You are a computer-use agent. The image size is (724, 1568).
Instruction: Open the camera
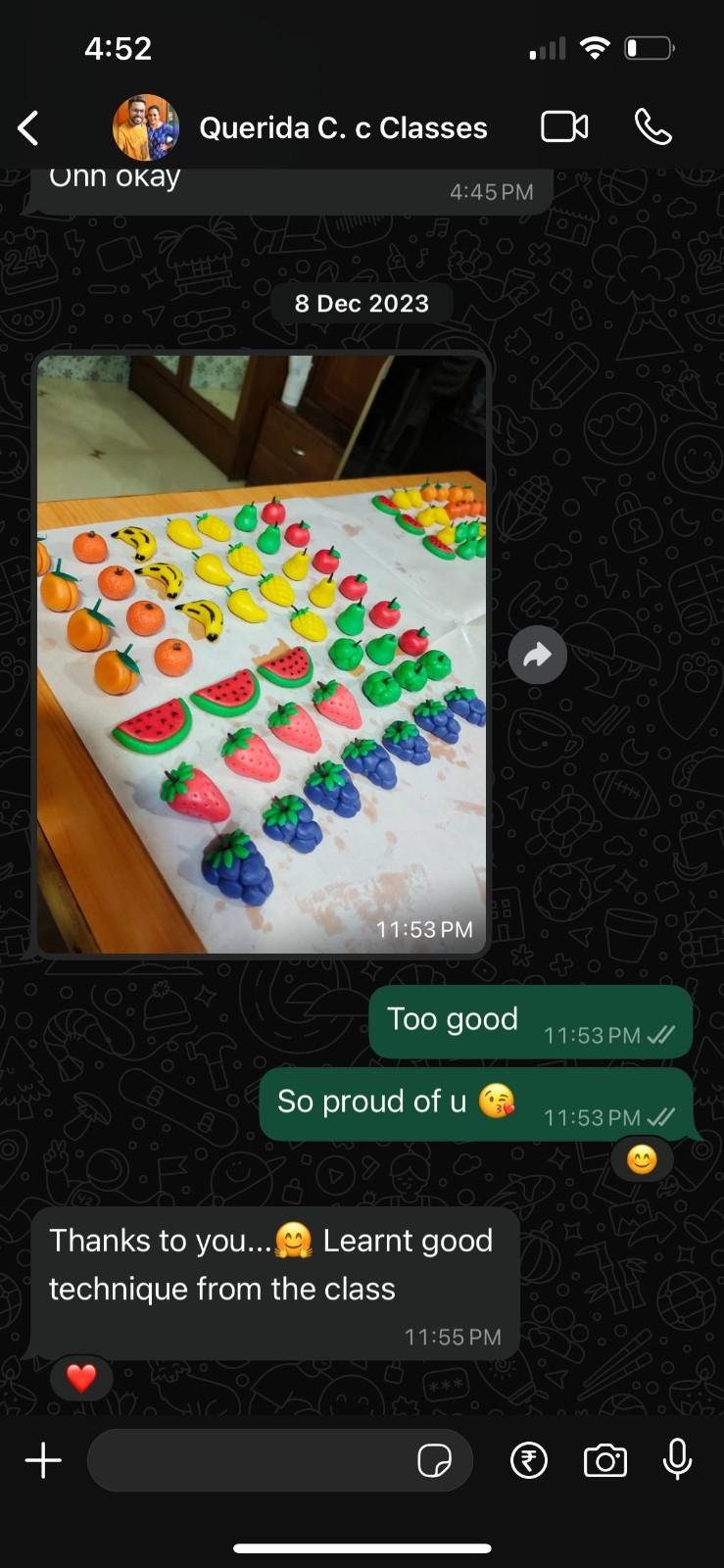tap(604, 1460)
